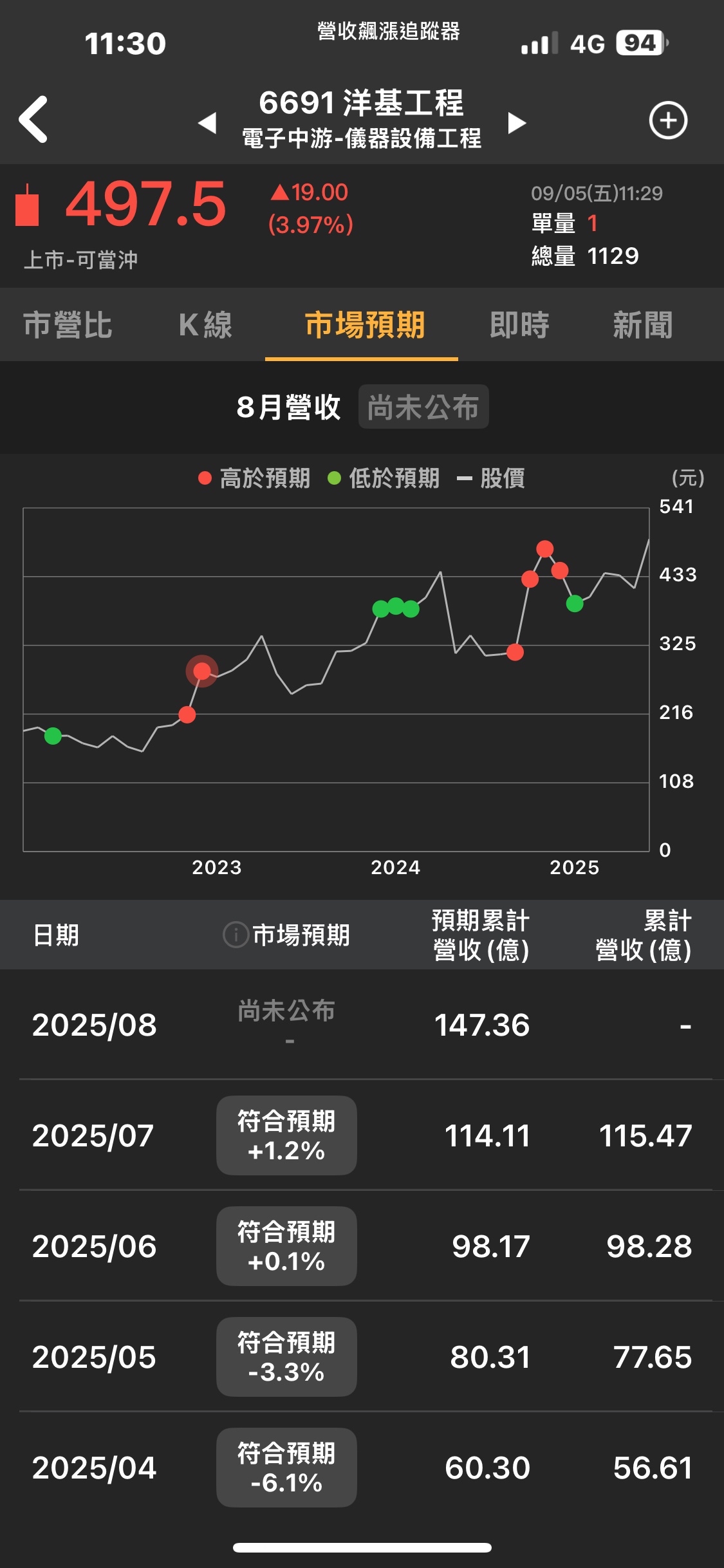Open the 新聞 tab
Image resolution: width=724 pixels, height=1568 pixels.
point(642,325)
